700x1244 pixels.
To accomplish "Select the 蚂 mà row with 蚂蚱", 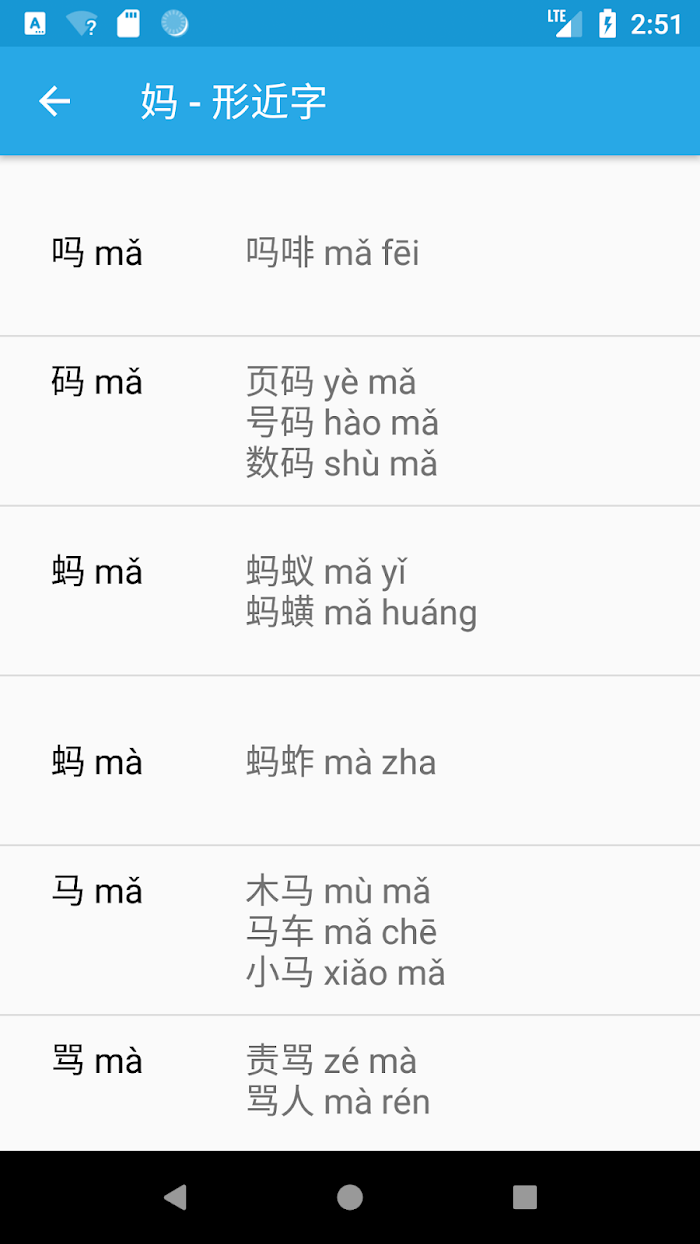I will coord(350,761).
